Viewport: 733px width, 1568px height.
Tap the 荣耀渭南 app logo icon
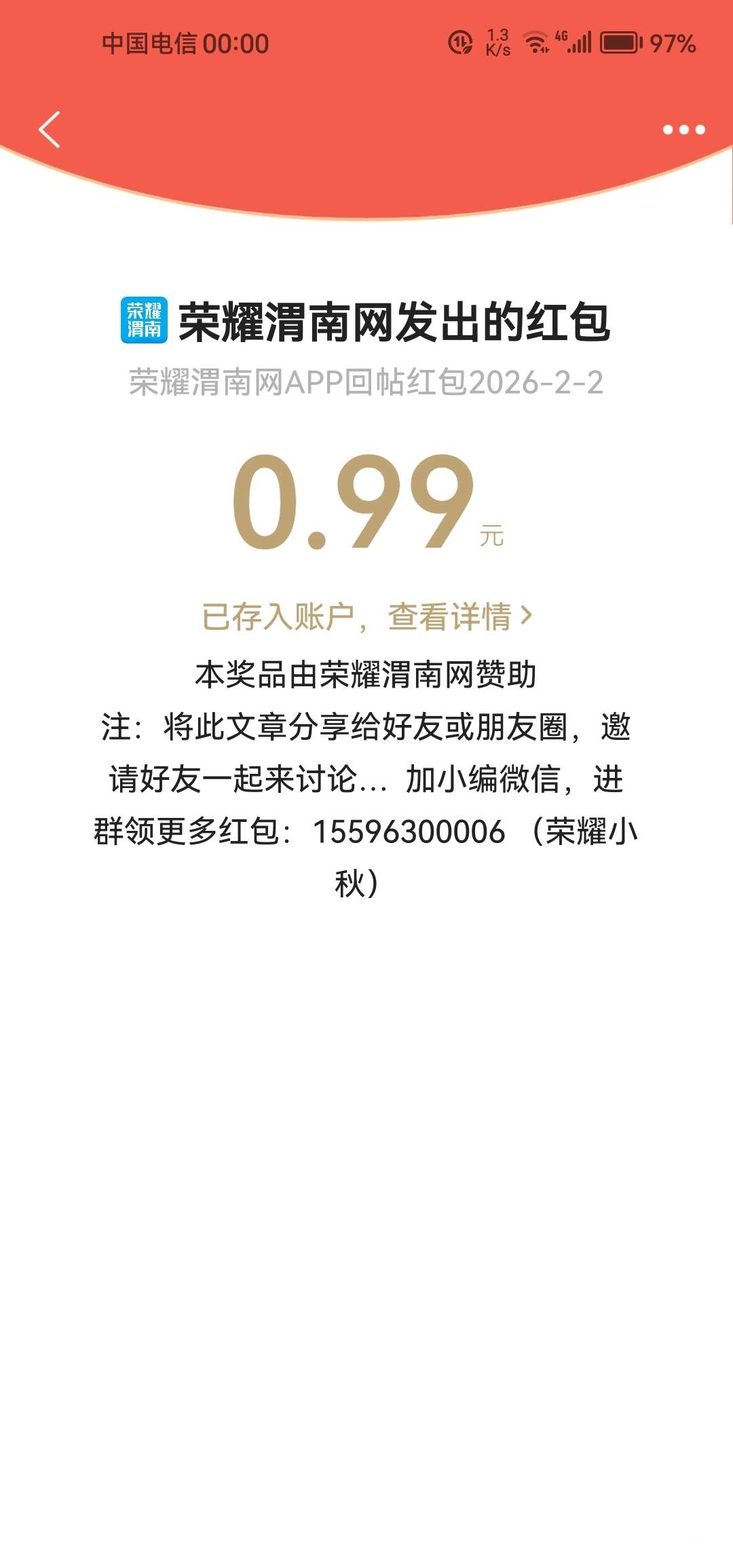tap(145, 319)
